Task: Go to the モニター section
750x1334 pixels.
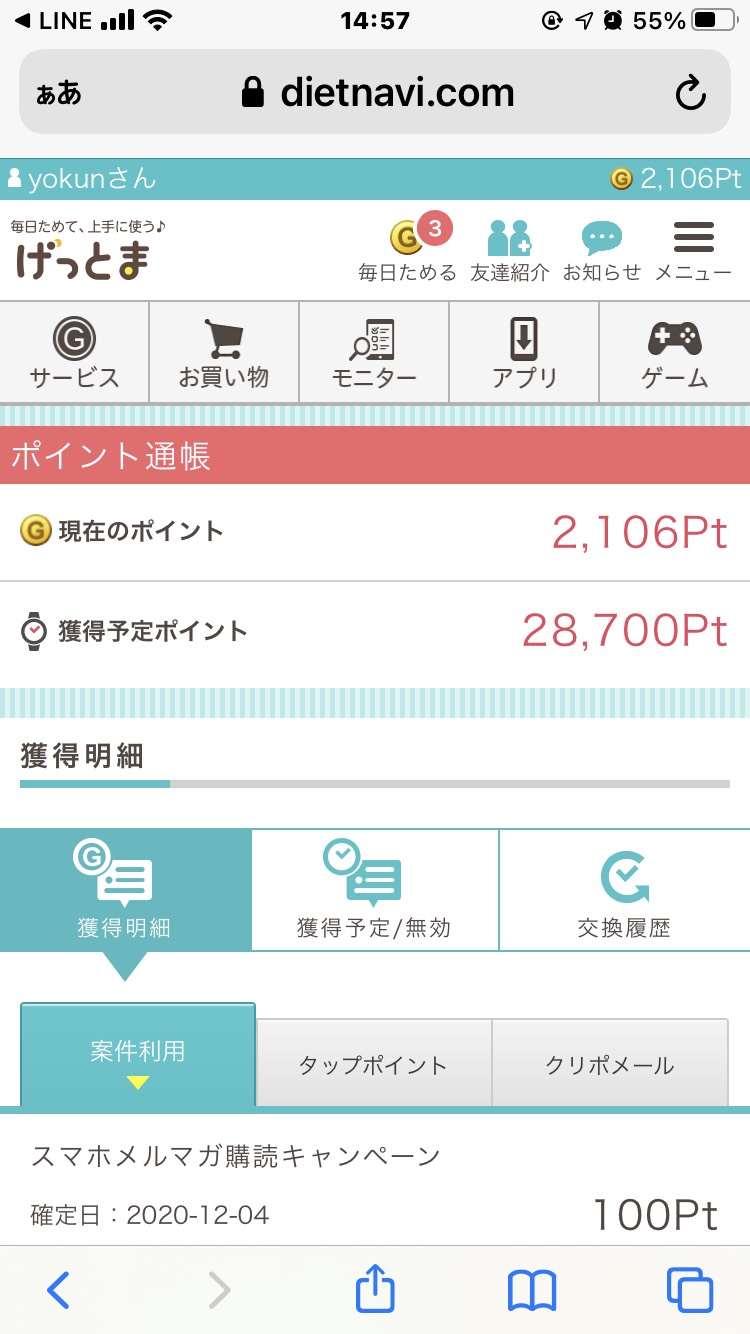Action: click(374, 352)
